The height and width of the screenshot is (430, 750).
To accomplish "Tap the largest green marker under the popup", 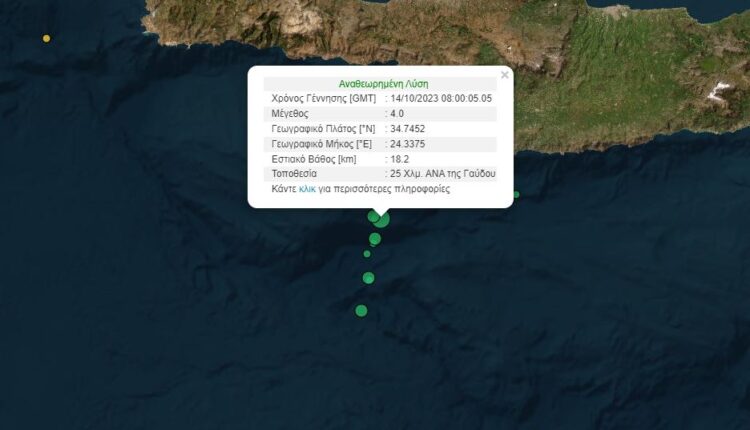I will tap(381, 219).
